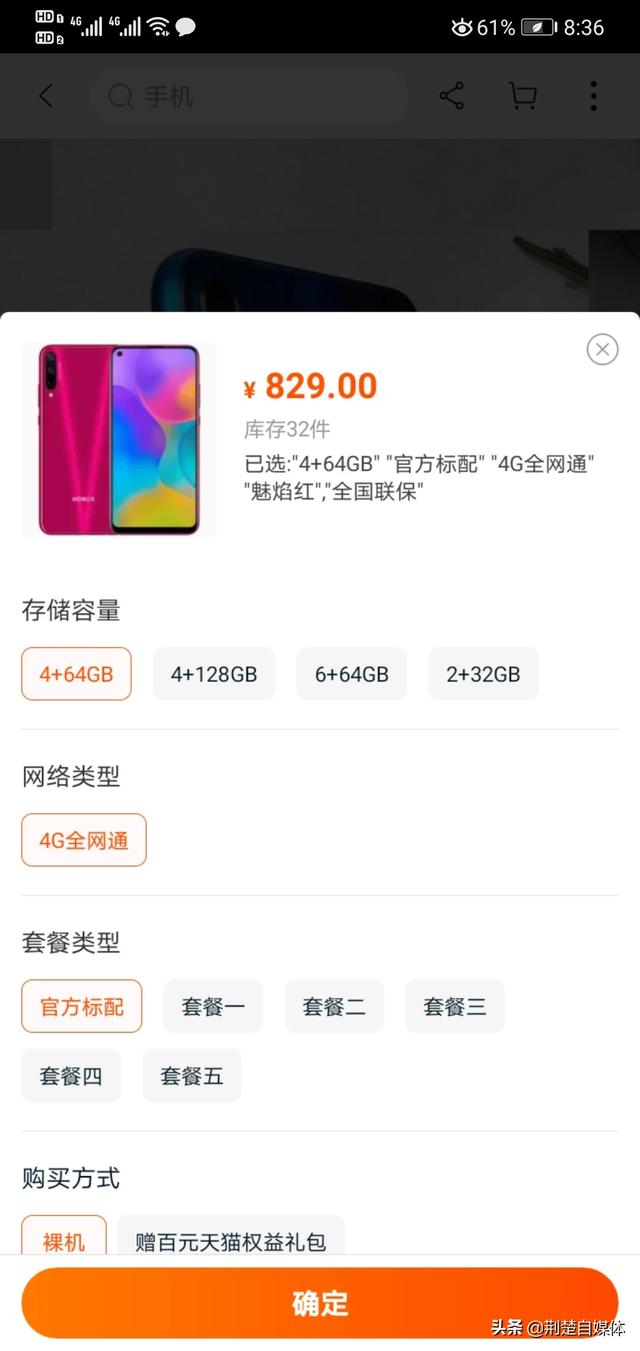
Task: Choose 裸机 purchase method
Action: point(64,1236)
